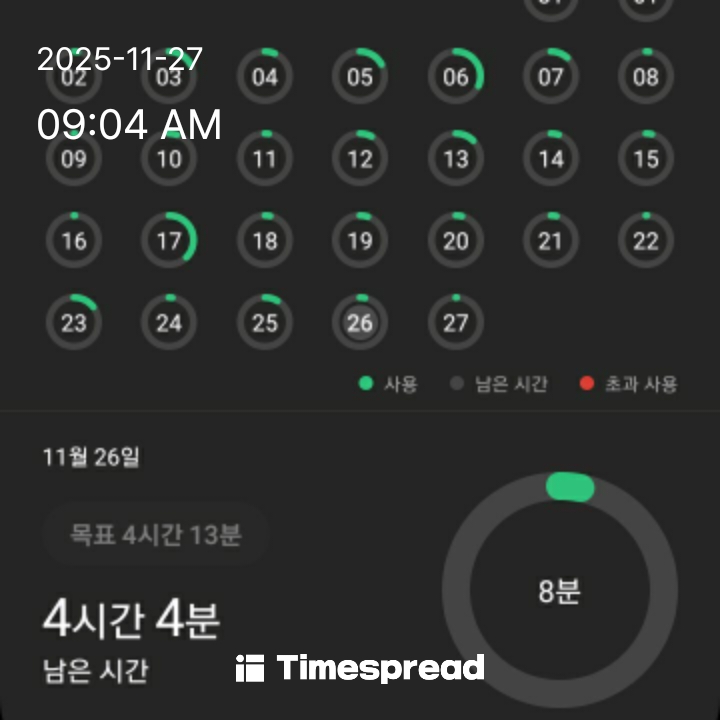Open day 13 usage details
Viewport: 720px width, 720px height.
click(x=456, y=159)
